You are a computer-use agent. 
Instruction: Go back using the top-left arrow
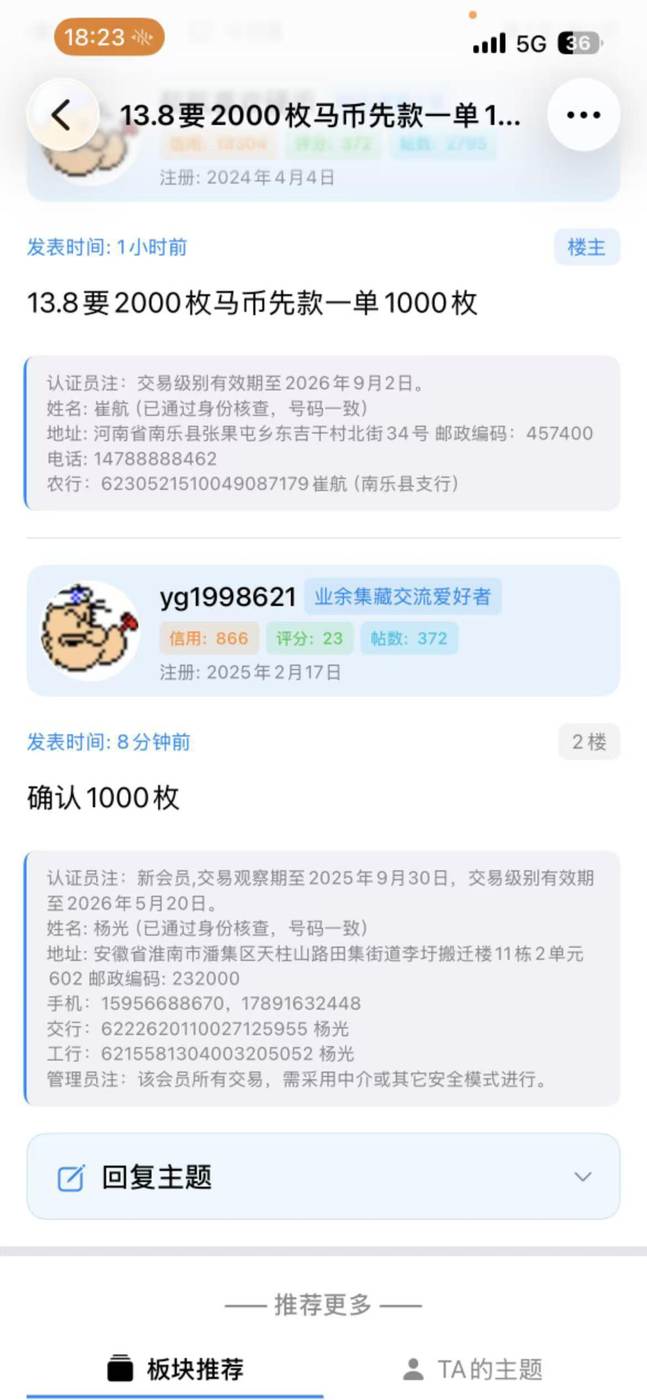(62, 115)
